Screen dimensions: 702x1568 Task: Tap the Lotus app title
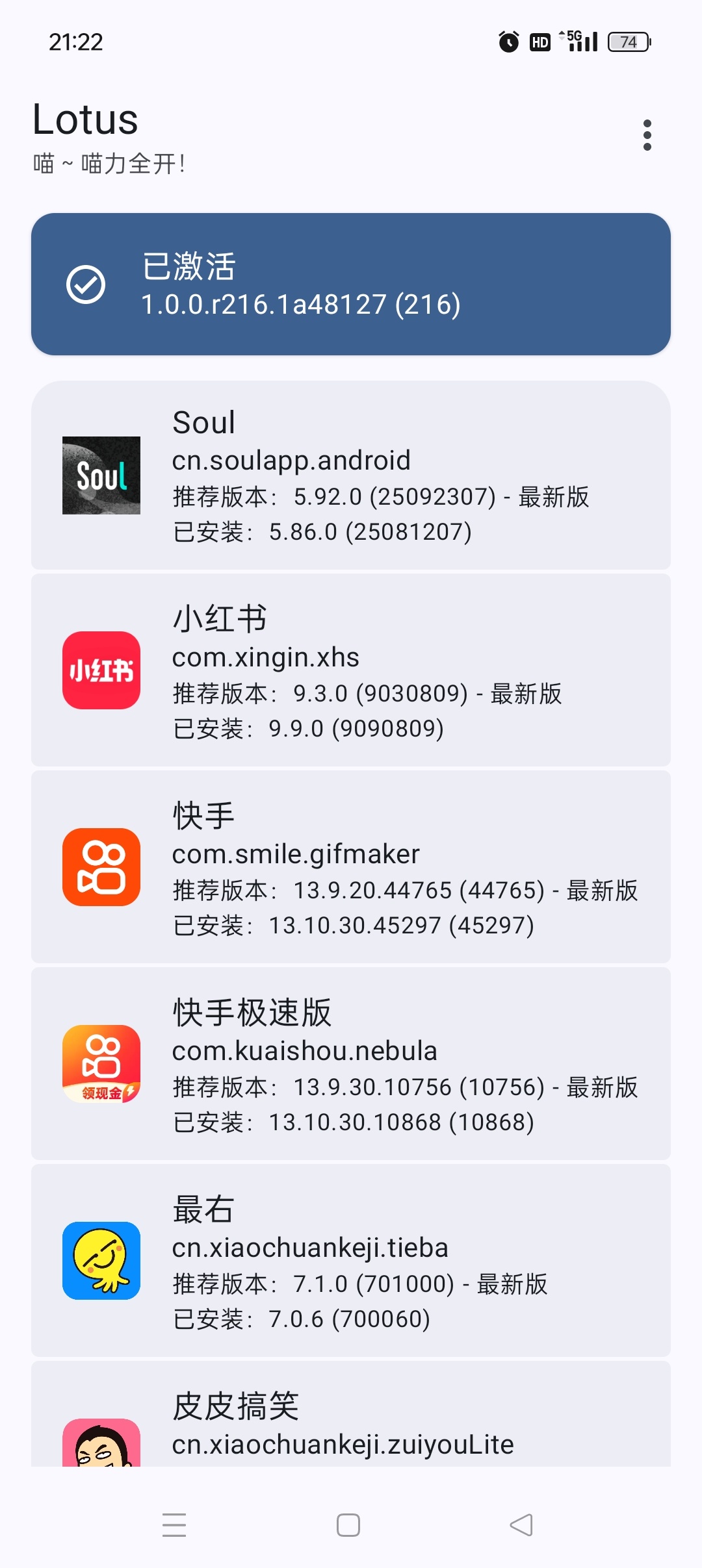tap(86, 120)
